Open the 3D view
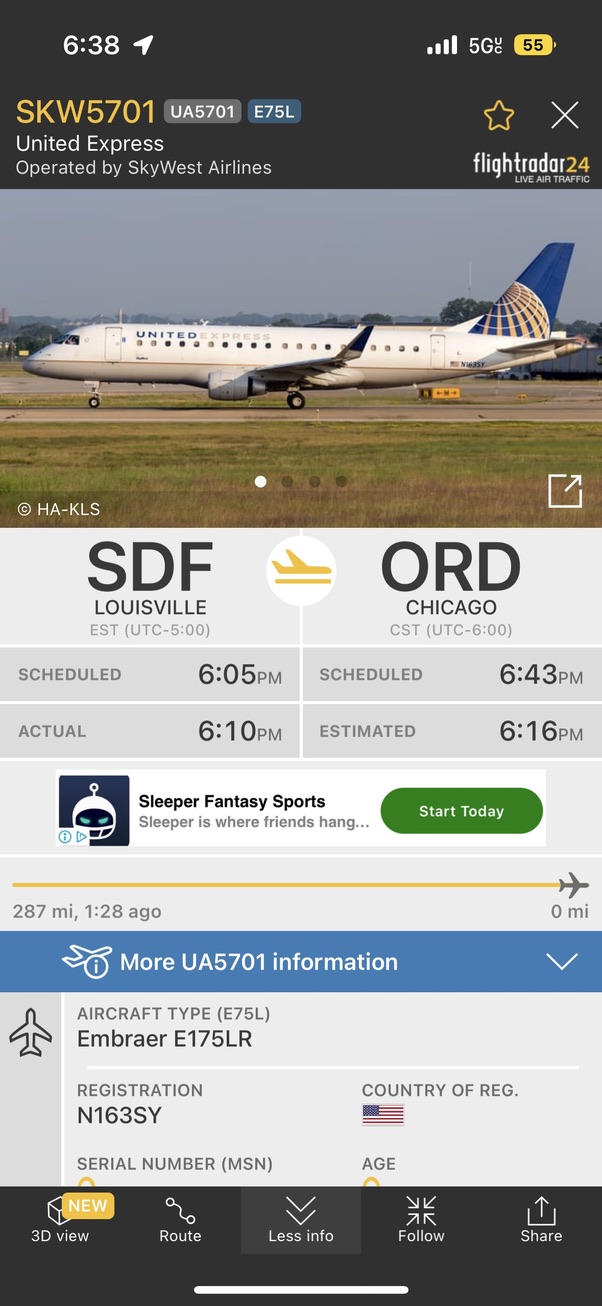The height and width of the screenshot is (1306, 602). [60, 1220]
